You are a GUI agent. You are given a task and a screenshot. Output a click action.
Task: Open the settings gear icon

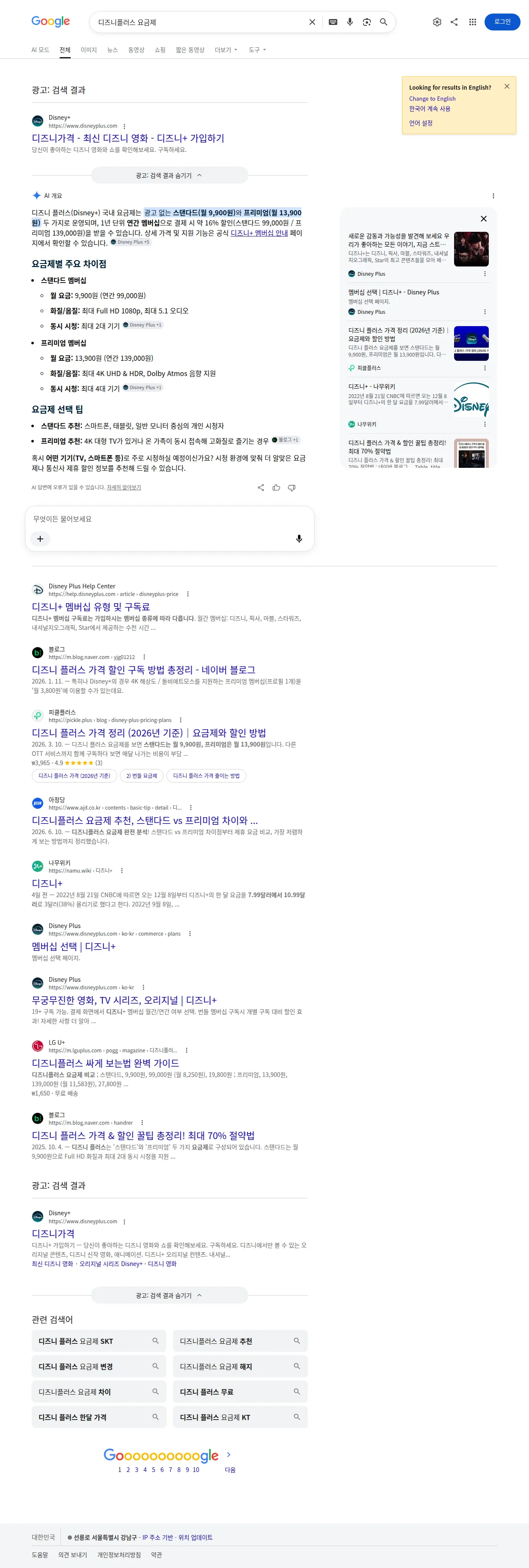click(x=437, y=22)
